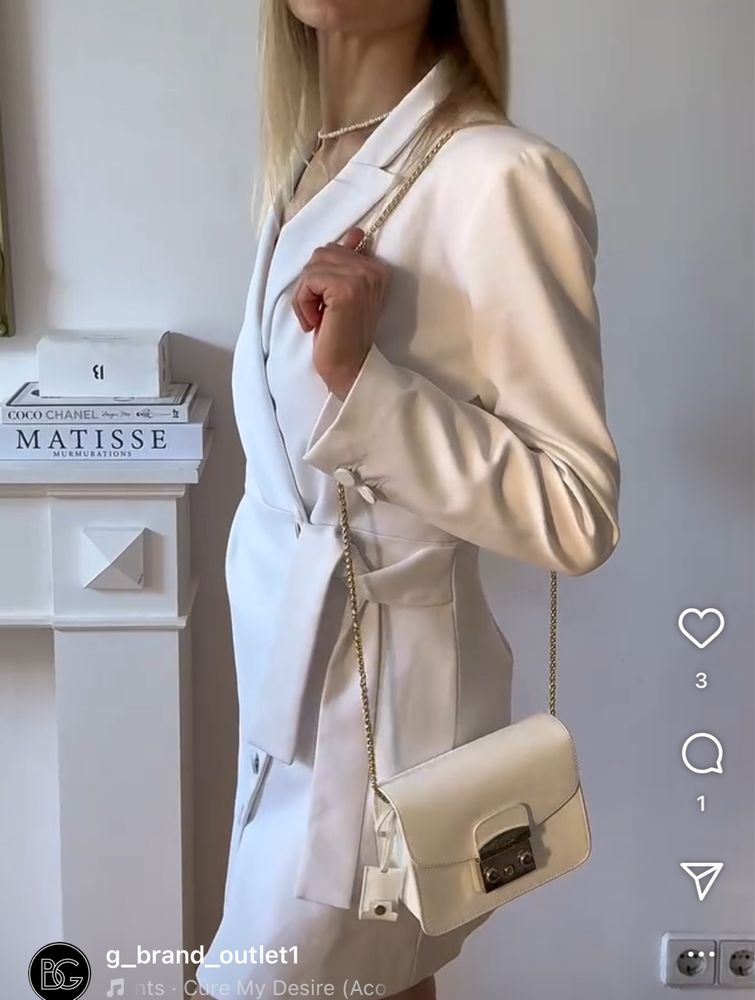Share the reel via paper plane icon
Image resolution: width=755 pixels, height=1000 pixels.
pos(701,880)
